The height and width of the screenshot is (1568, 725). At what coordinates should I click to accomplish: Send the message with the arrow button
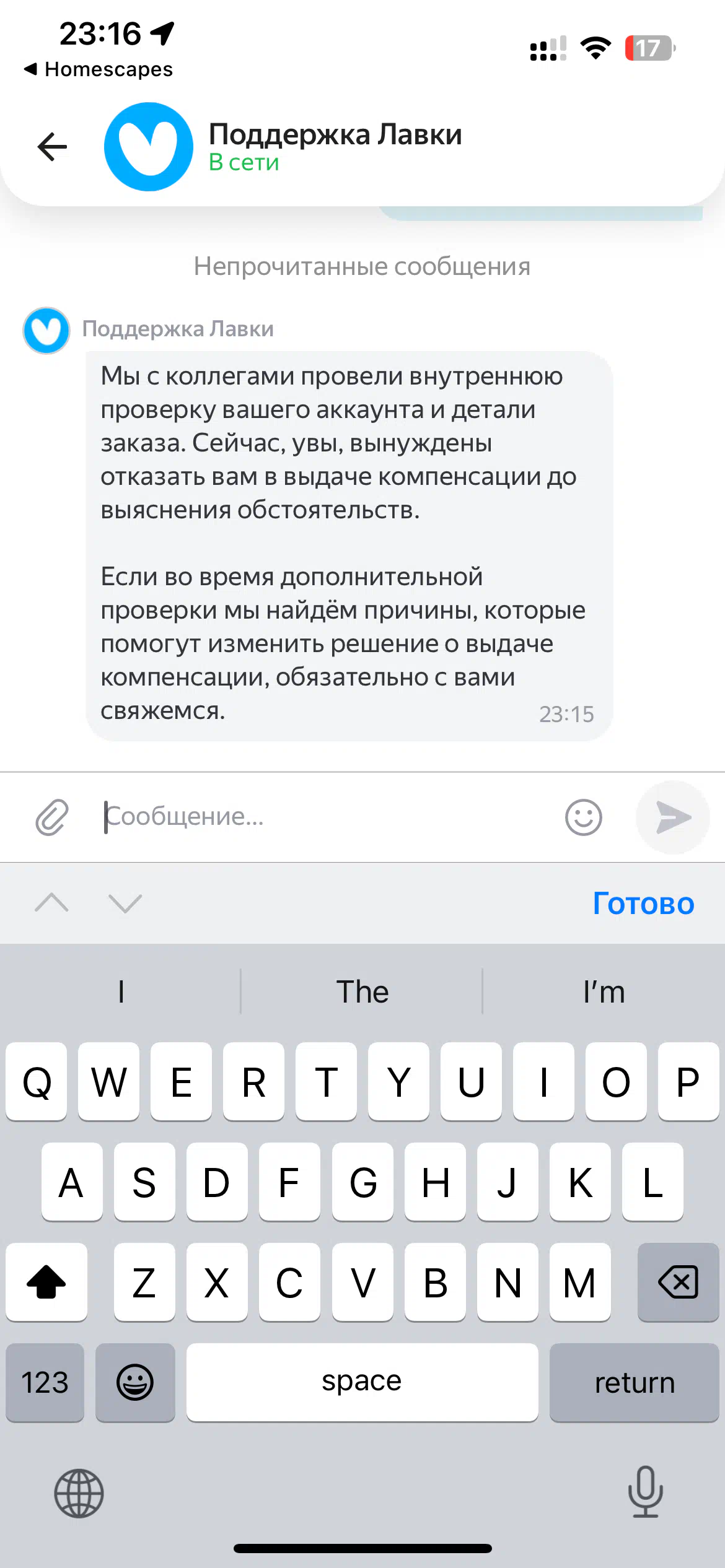pos(673,817)
